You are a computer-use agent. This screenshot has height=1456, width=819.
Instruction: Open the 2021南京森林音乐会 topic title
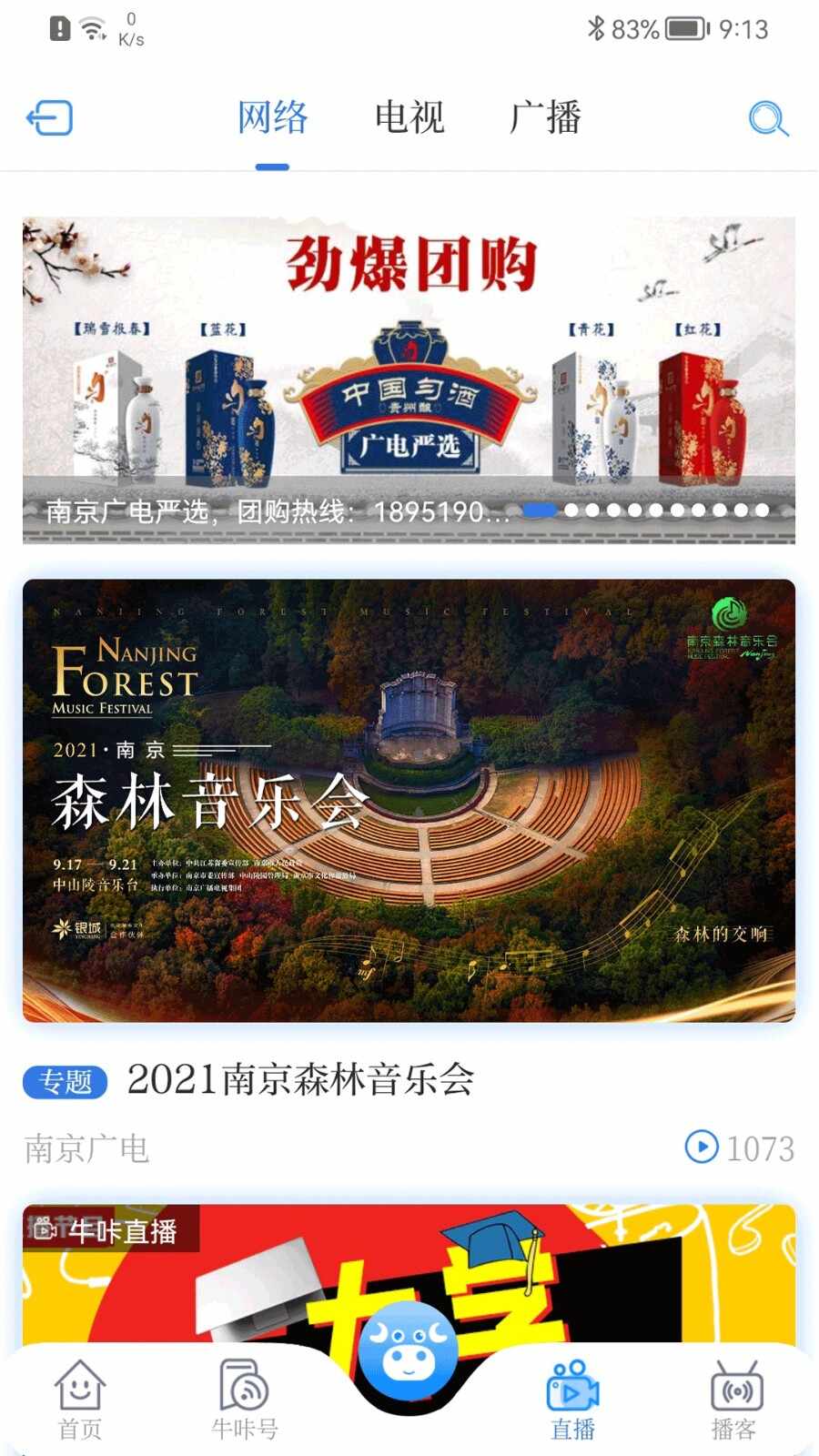pos(300,1080)
